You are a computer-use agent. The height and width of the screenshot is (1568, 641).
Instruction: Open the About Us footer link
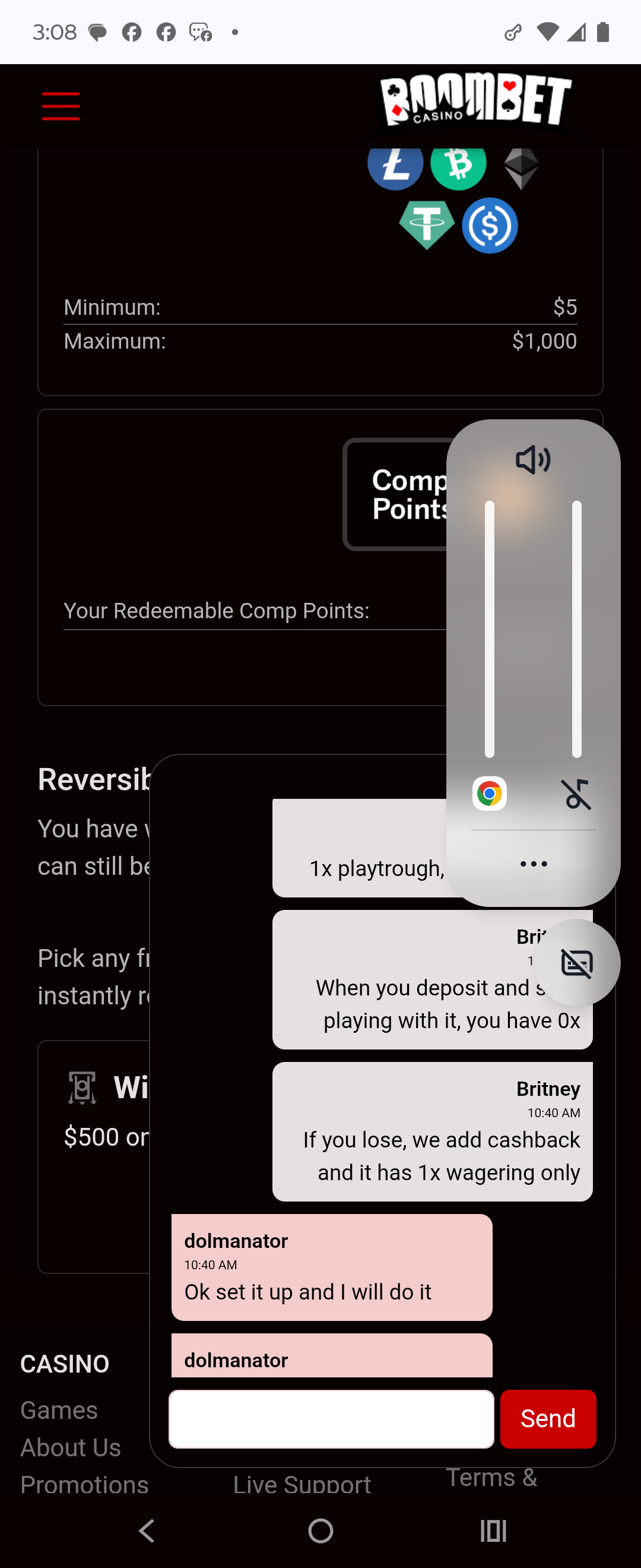[x=71, y=1447]
